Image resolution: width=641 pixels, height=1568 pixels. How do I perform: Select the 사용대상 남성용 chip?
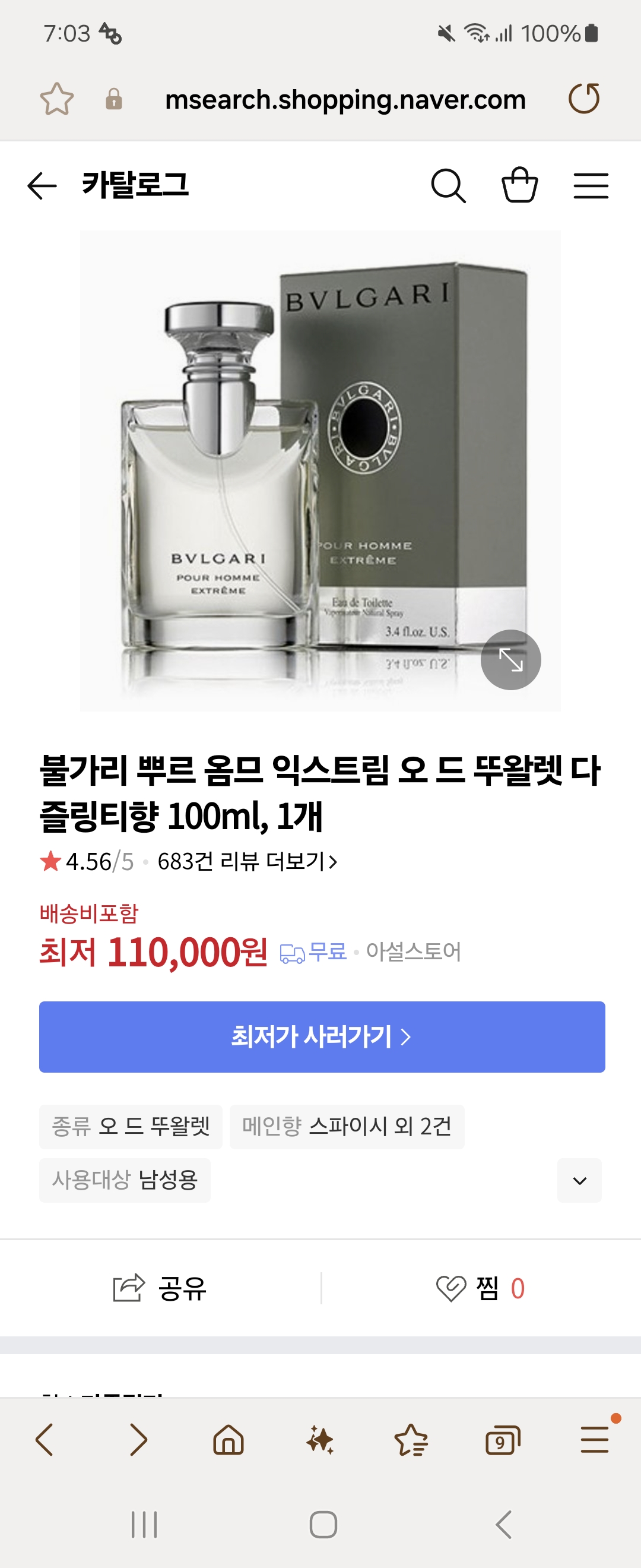[x=125, y=1180]
